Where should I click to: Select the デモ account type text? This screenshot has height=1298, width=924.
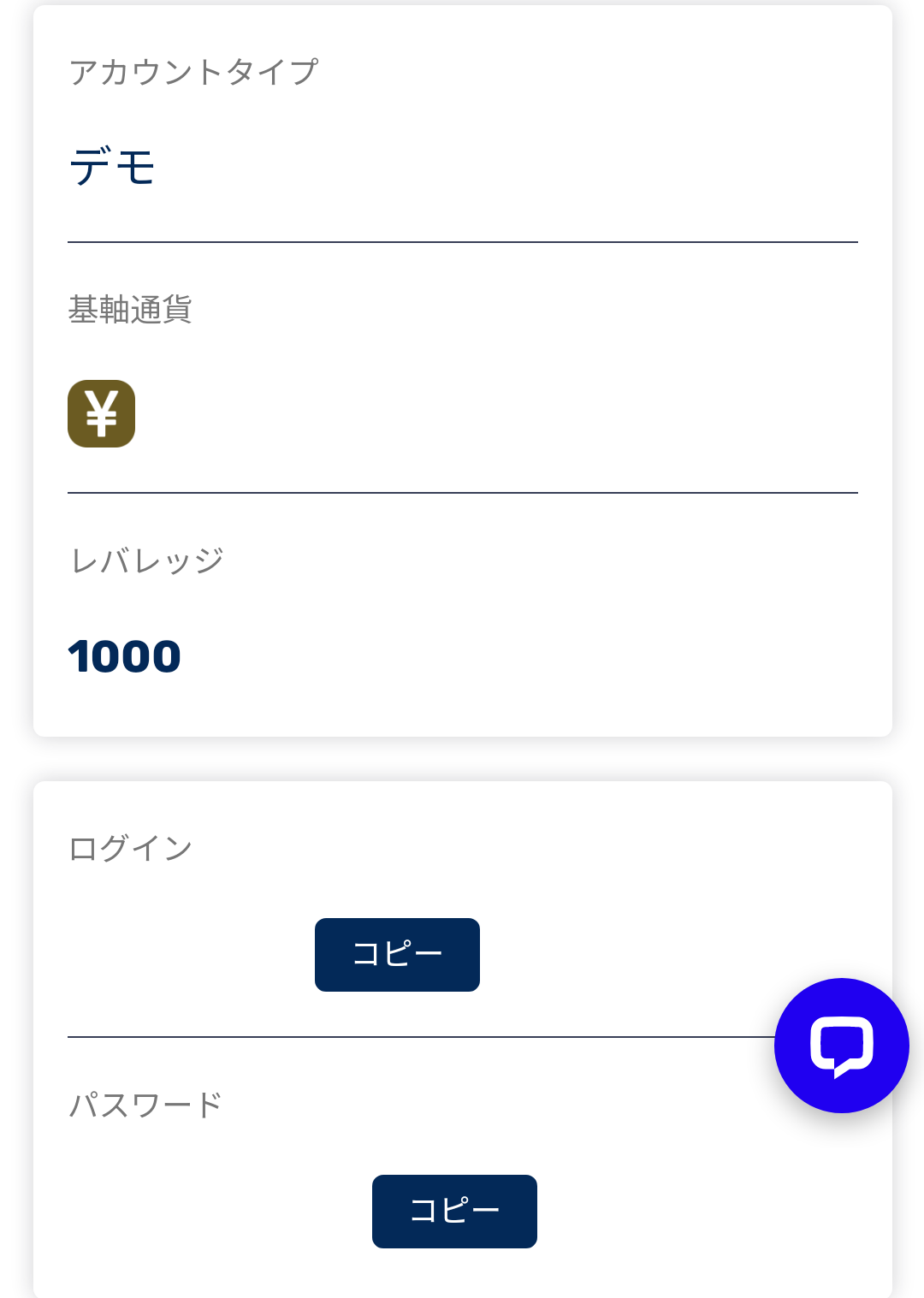[112, 168]
